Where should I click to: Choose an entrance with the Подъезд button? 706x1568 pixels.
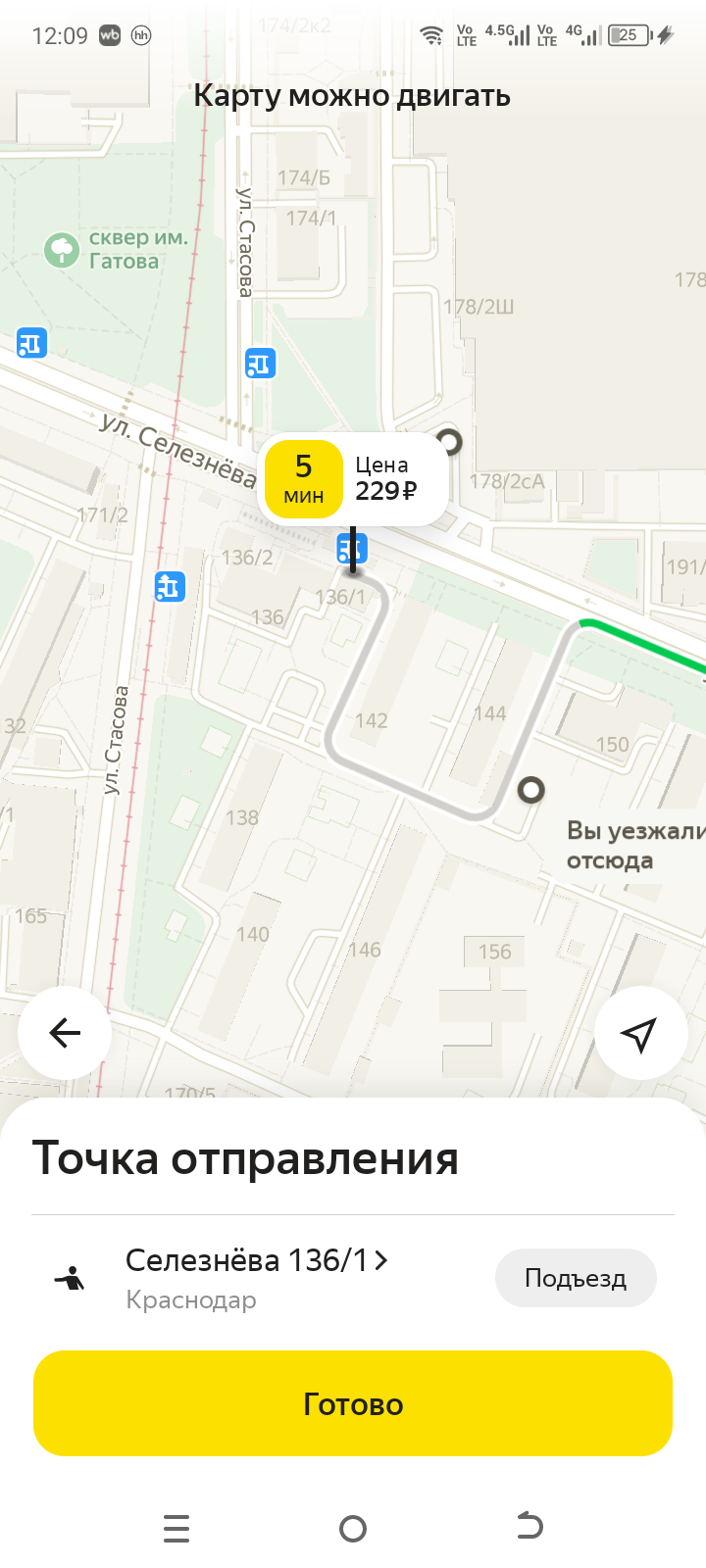pos(576,1278)
